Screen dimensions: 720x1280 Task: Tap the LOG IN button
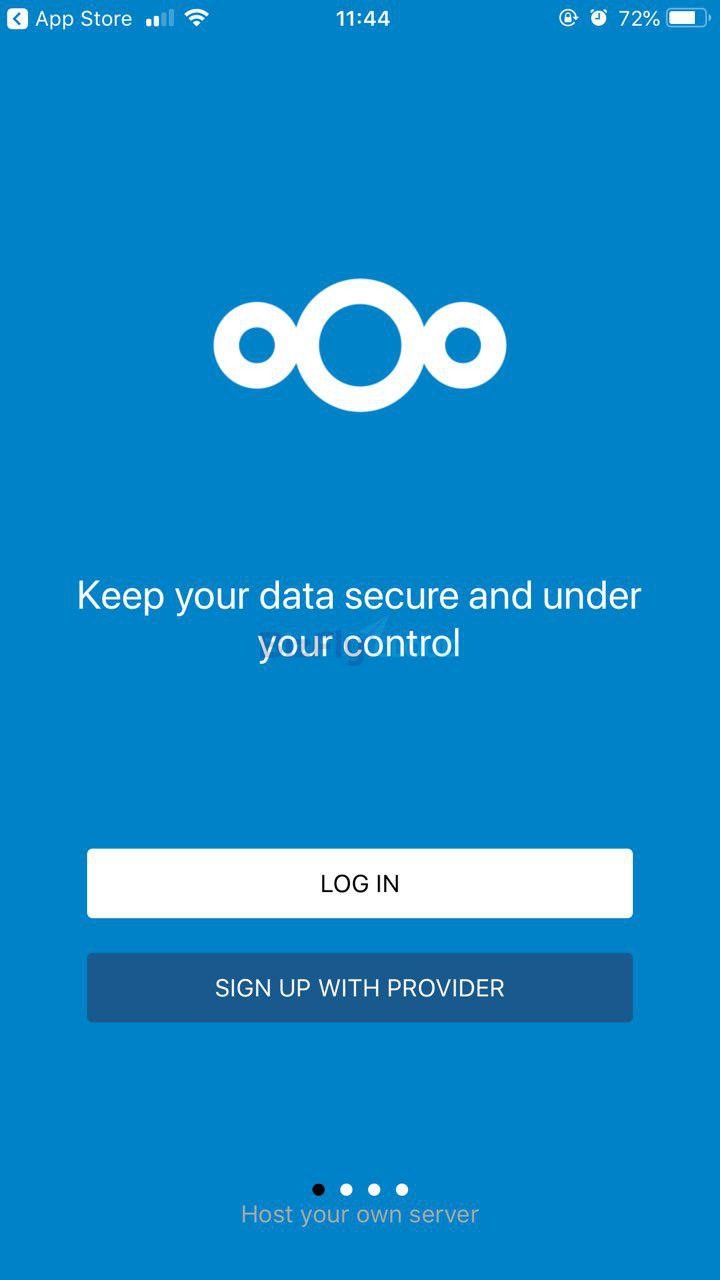tap(360, 883)
